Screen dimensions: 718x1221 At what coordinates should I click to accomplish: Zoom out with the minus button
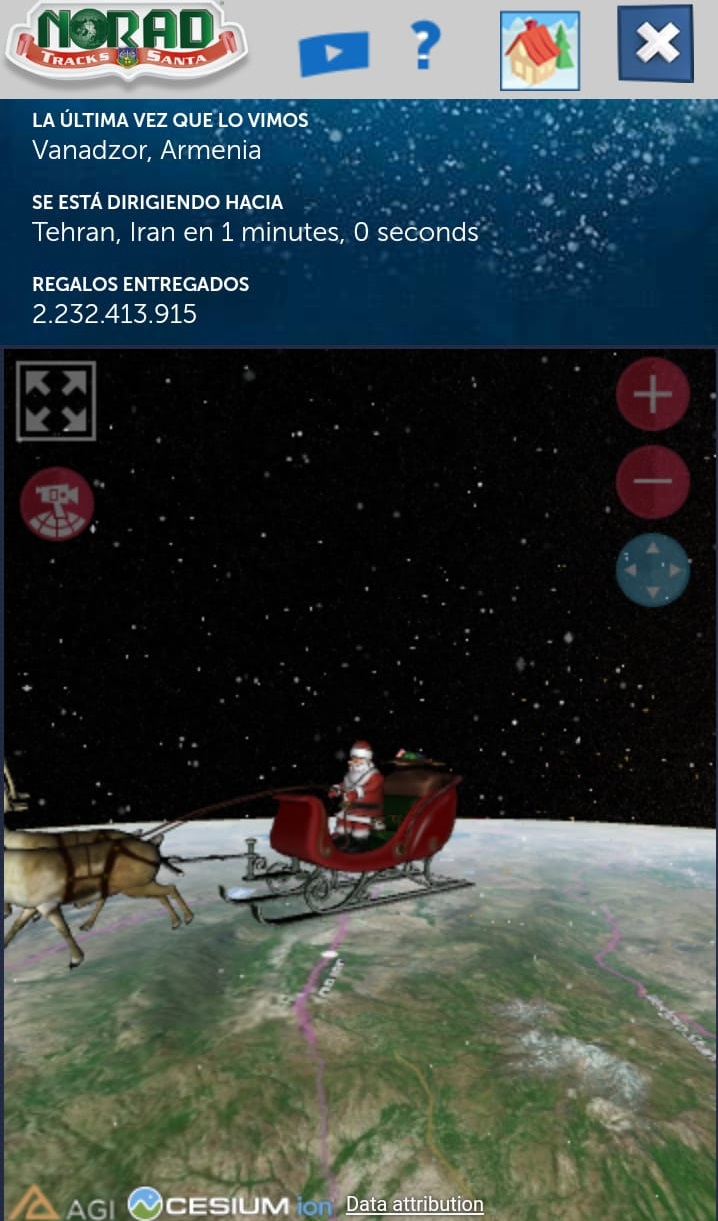(x=653, y=481)
